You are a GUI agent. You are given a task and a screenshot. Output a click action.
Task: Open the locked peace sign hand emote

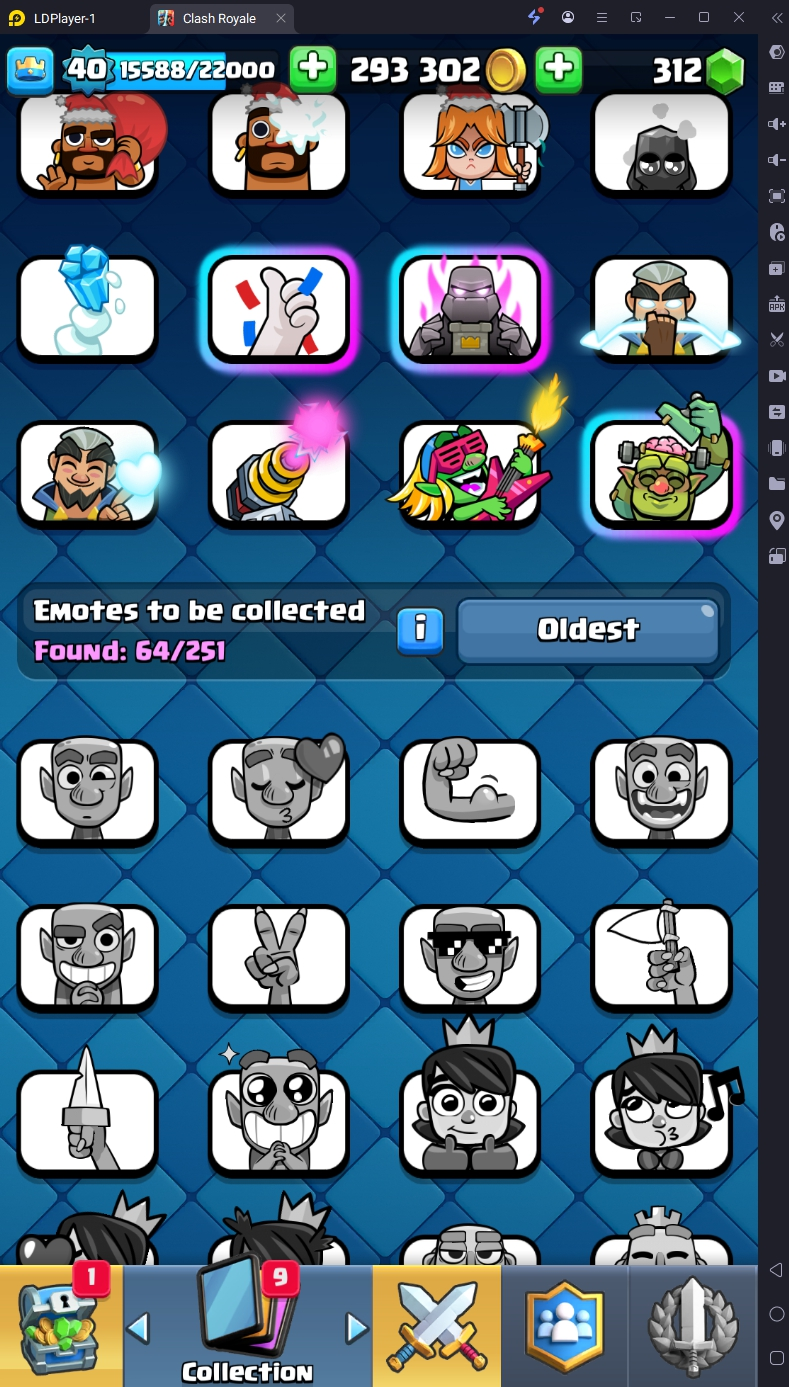[x=279, y=955]
